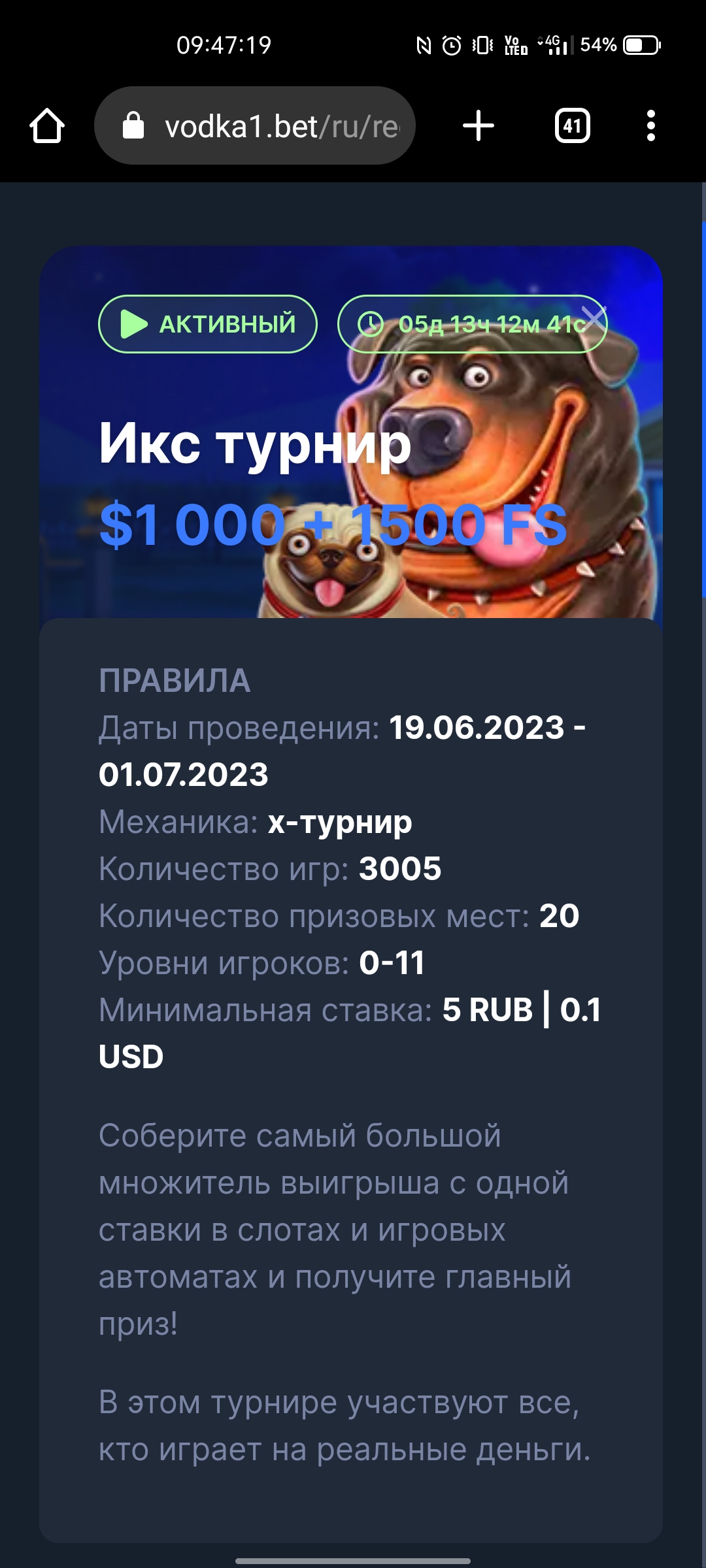Open the browser overflow menu
Screen dimensions: 706x1568
650,125
